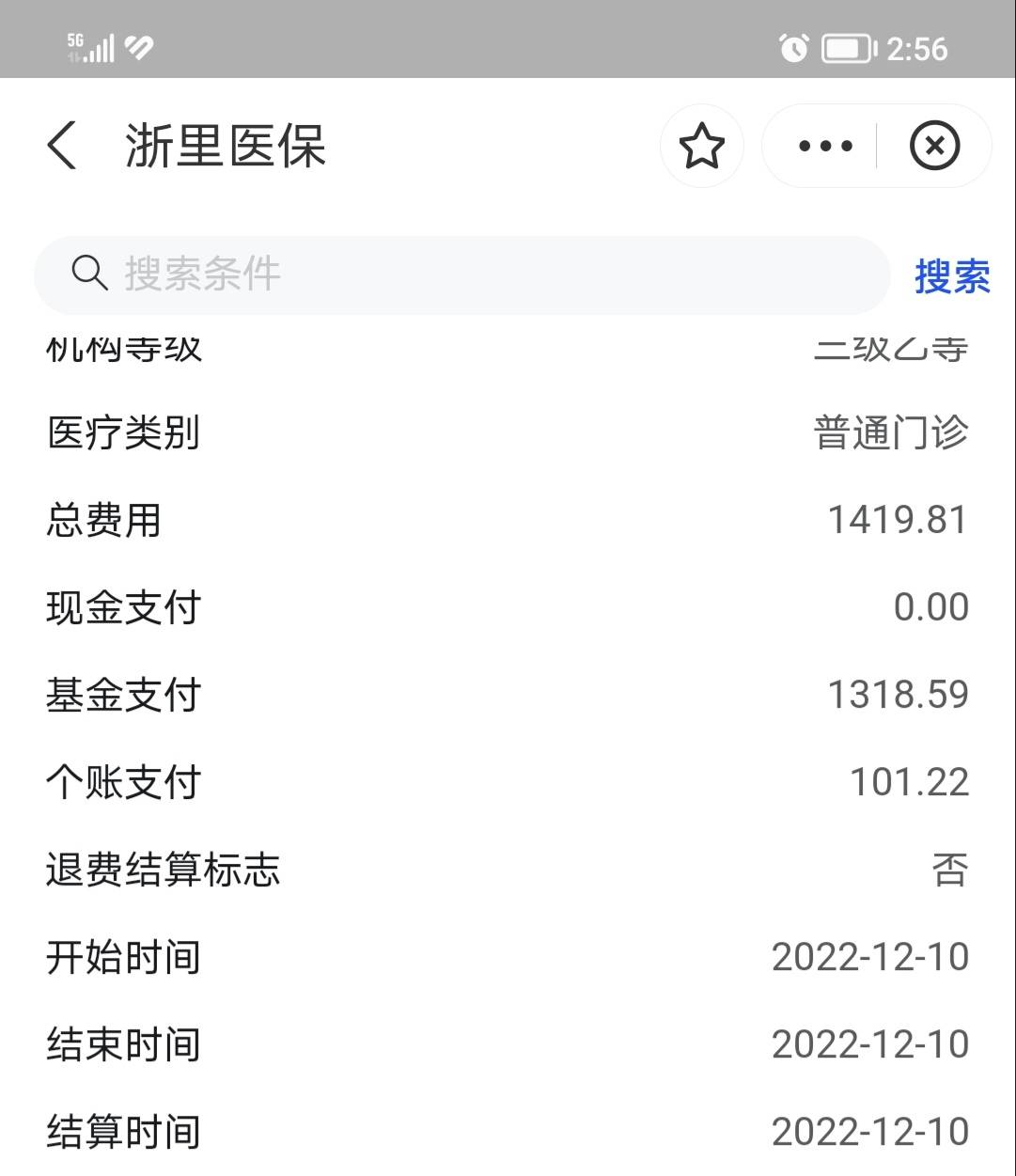Screen dimensions: 1016x1176
Task: Tap the circled X to exit 浙里医保
Action: pyautogui.click(x=934, y=147)
